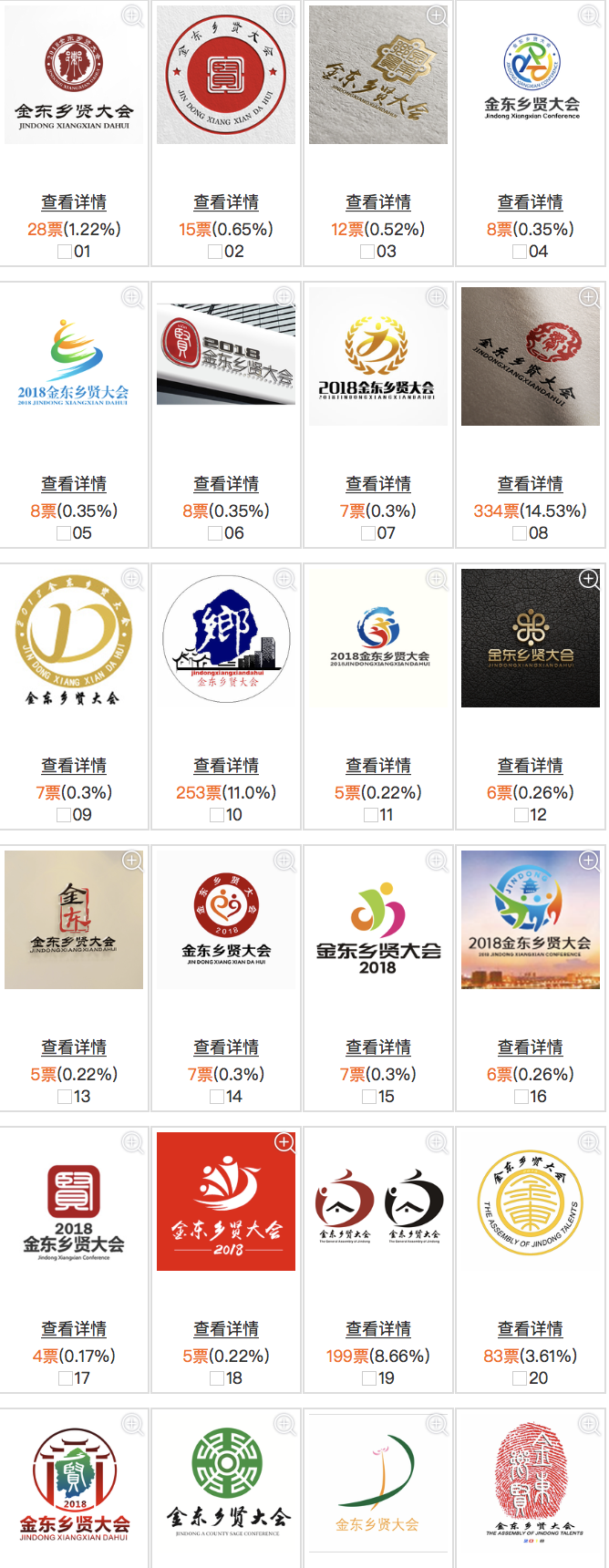
Task: Open 查看详情 for entry 10
Action: [226, 766]
